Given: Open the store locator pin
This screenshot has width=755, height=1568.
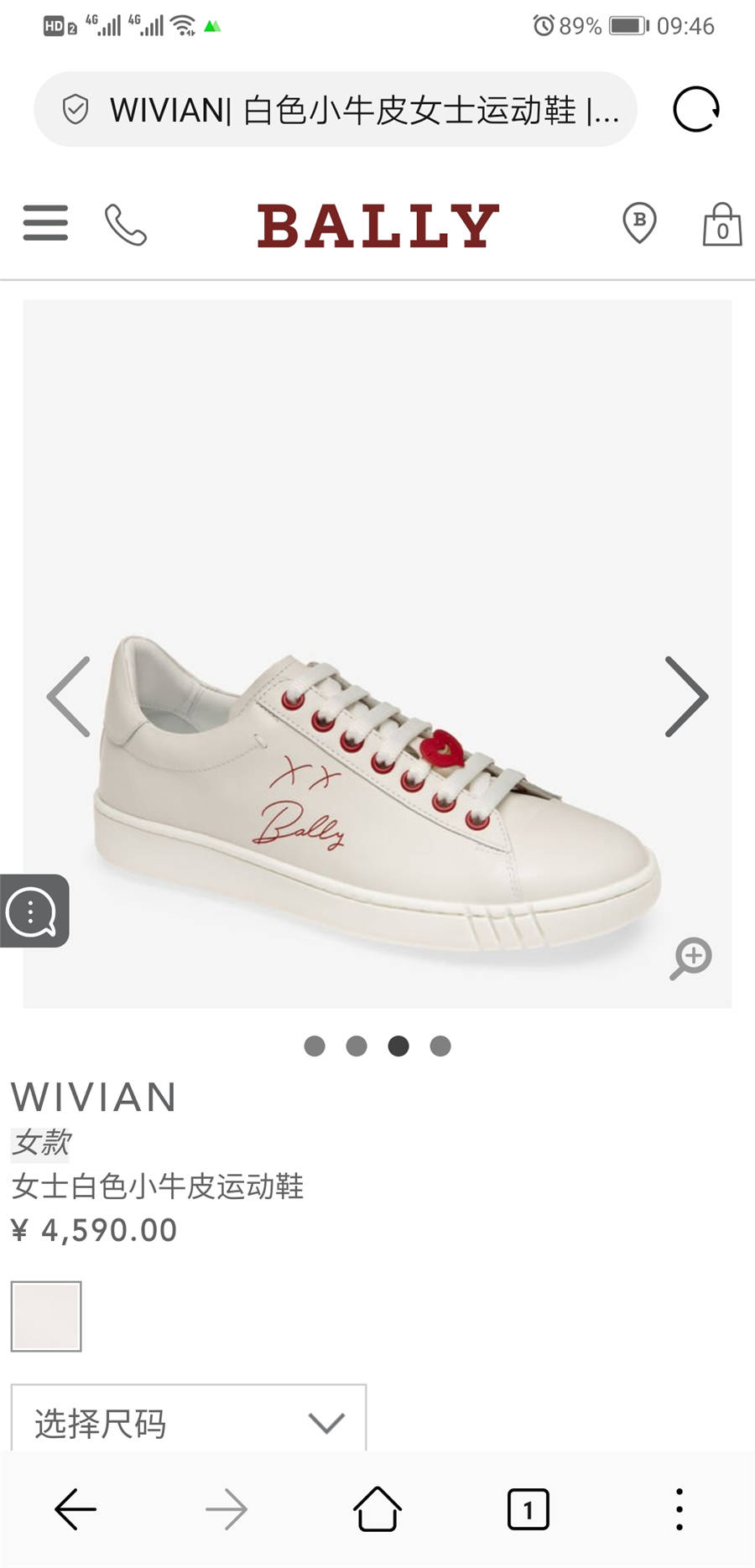Looking at the screenshot, I should 639,223.
